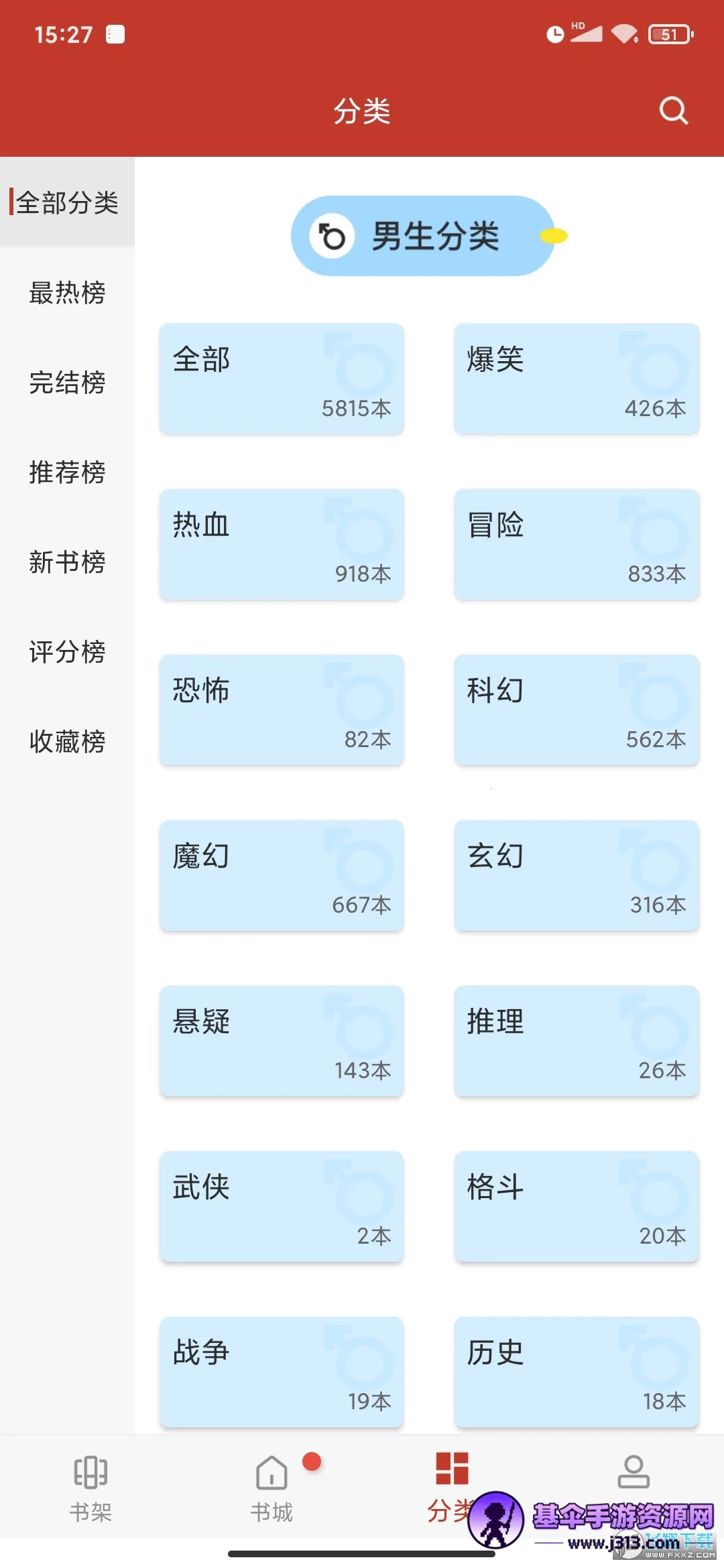
Task: Select 全部分类 in the sidebar
Action: click(x=67, y=202)
